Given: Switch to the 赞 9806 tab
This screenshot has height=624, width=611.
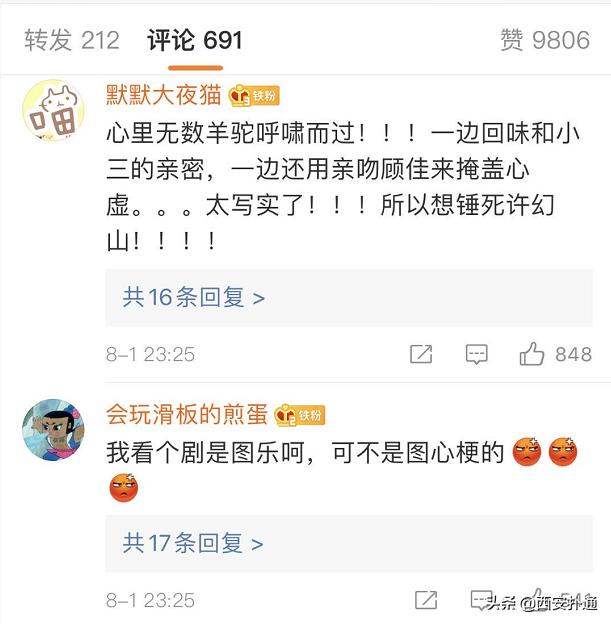Looking at the screenshot, I should tap(545, 40).
